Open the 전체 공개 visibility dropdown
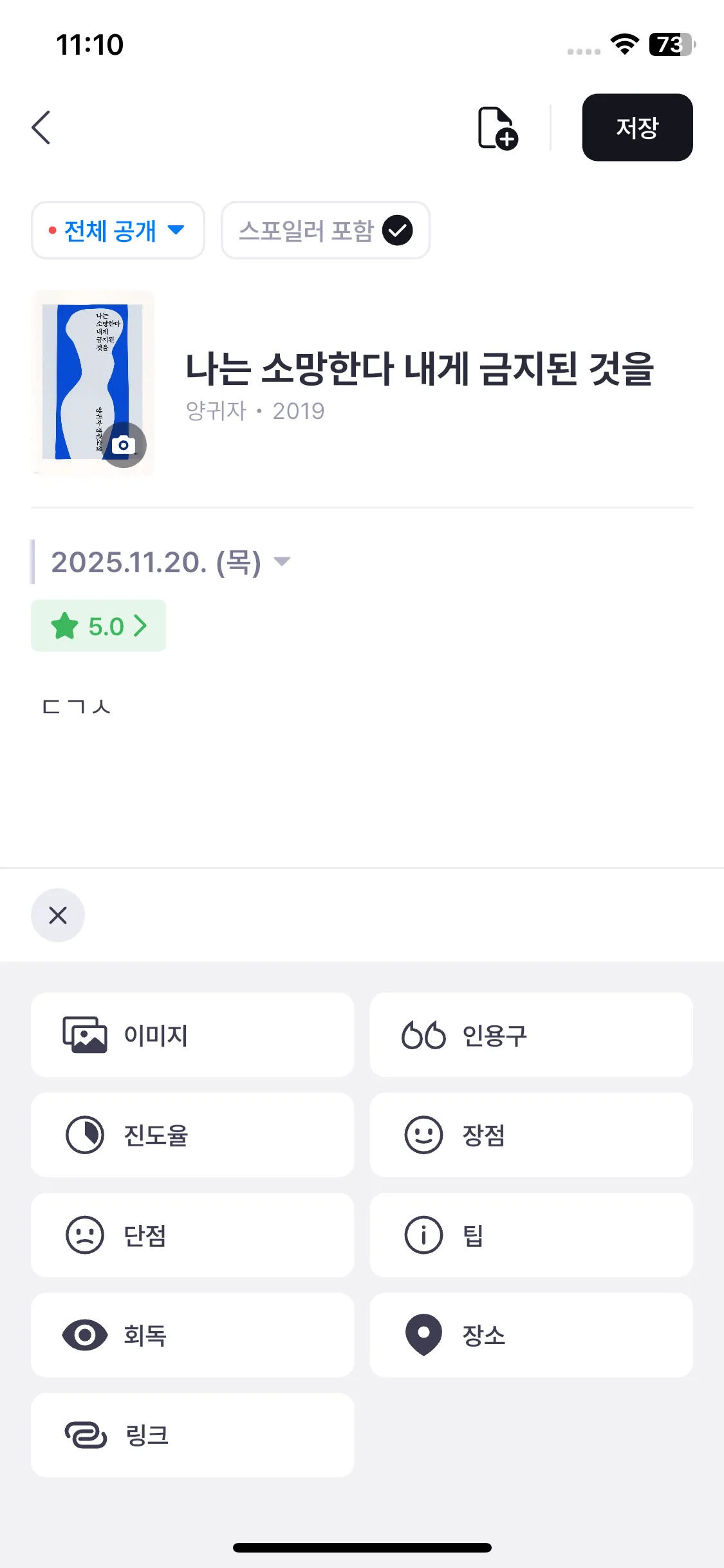 click(118, 230)
